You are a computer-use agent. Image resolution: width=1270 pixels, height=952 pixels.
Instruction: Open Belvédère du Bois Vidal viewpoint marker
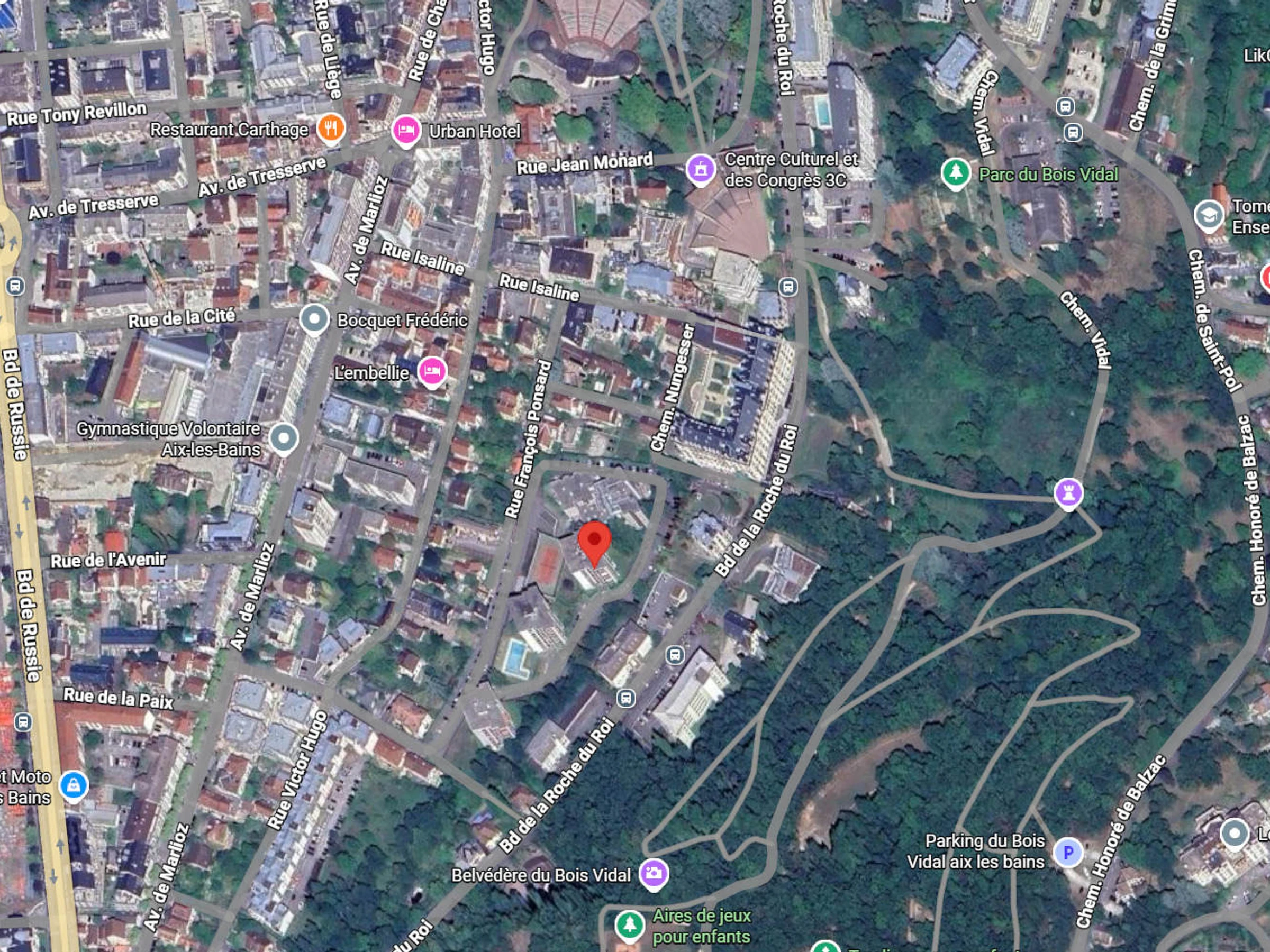pyautogui.click(x=654, y=874)
